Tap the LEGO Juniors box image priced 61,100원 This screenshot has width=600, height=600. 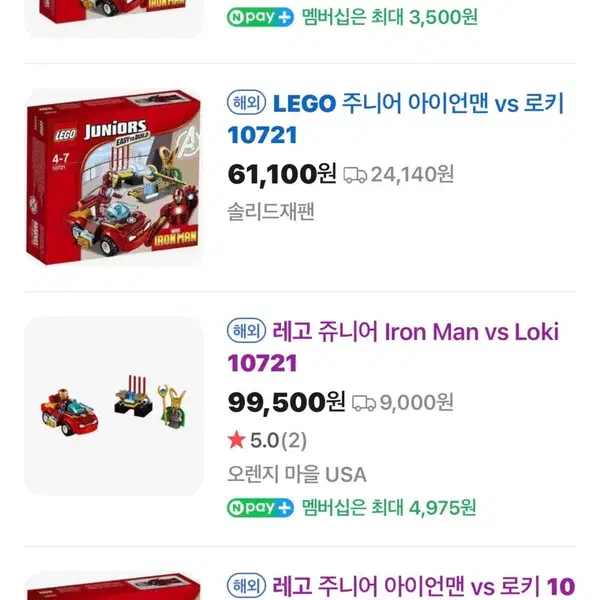(x=114, y=177)
